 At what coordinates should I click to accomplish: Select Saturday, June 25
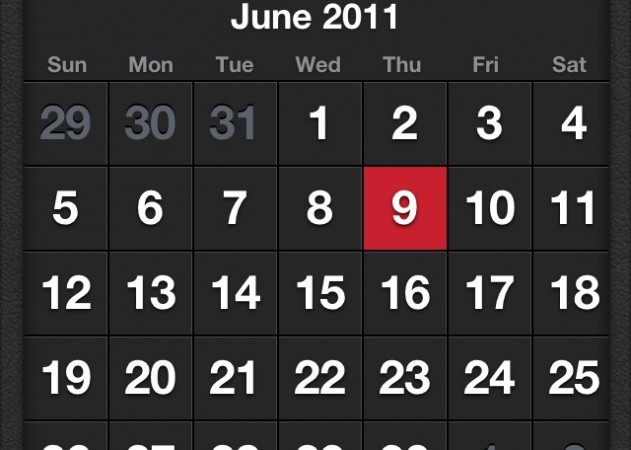(573, 378)
